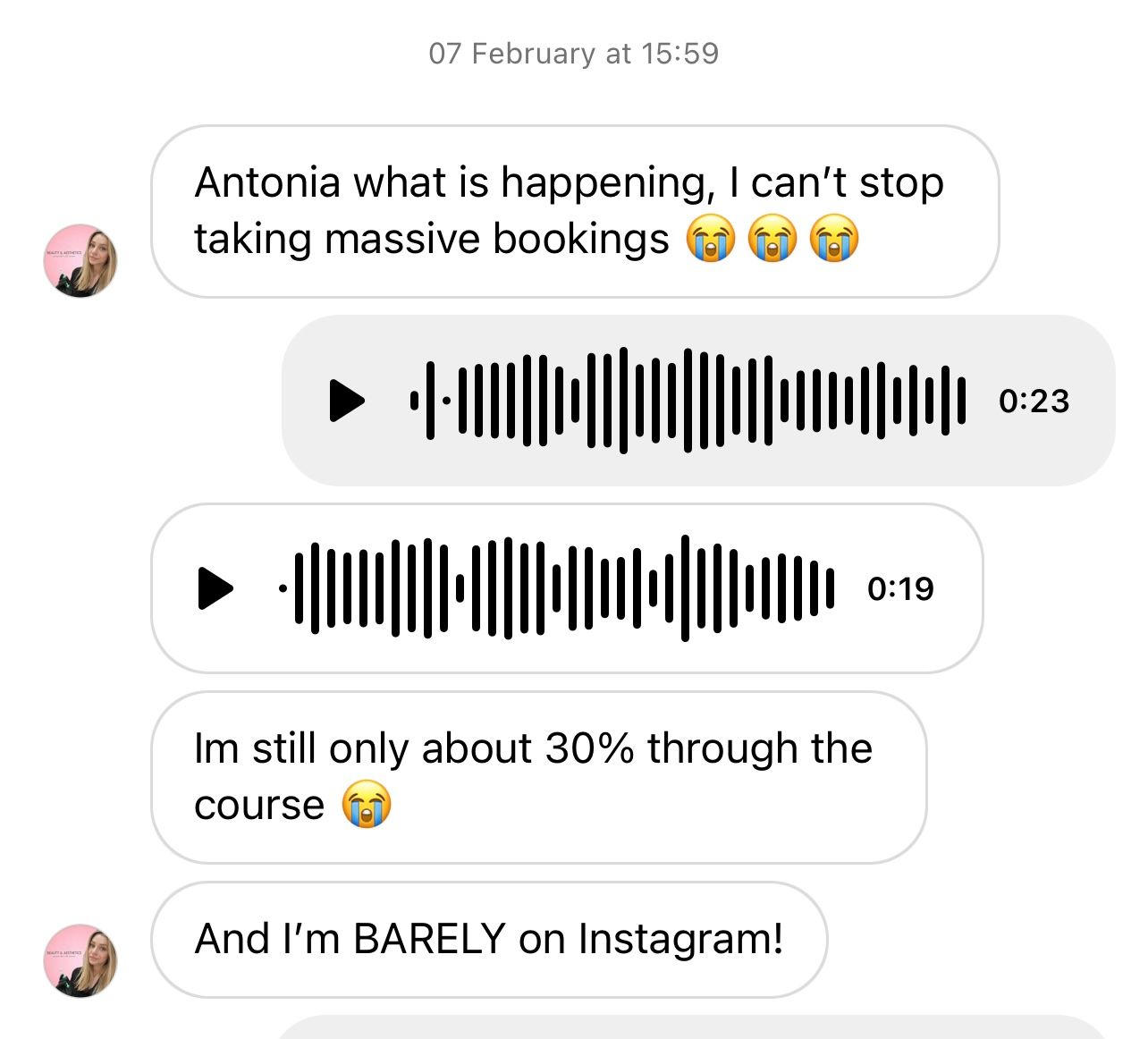Seek within the 0:23 voice message waveform
Image resolution: width=1148 pixels, height=1039 pixels.
pos(688,401)
